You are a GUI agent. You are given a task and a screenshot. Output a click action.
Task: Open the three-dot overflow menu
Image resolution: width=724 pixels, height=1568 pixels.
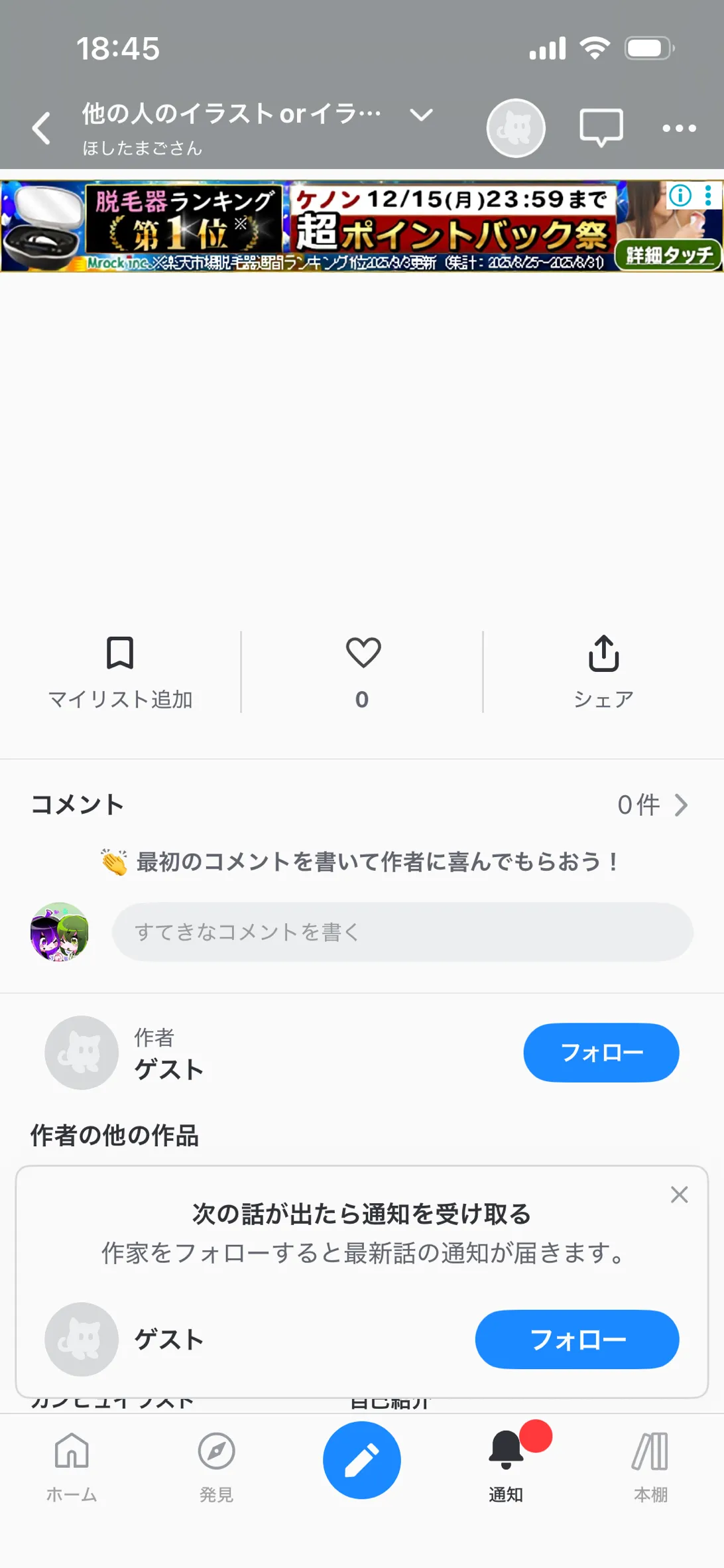pyautogui.click(x=679, y=128)
